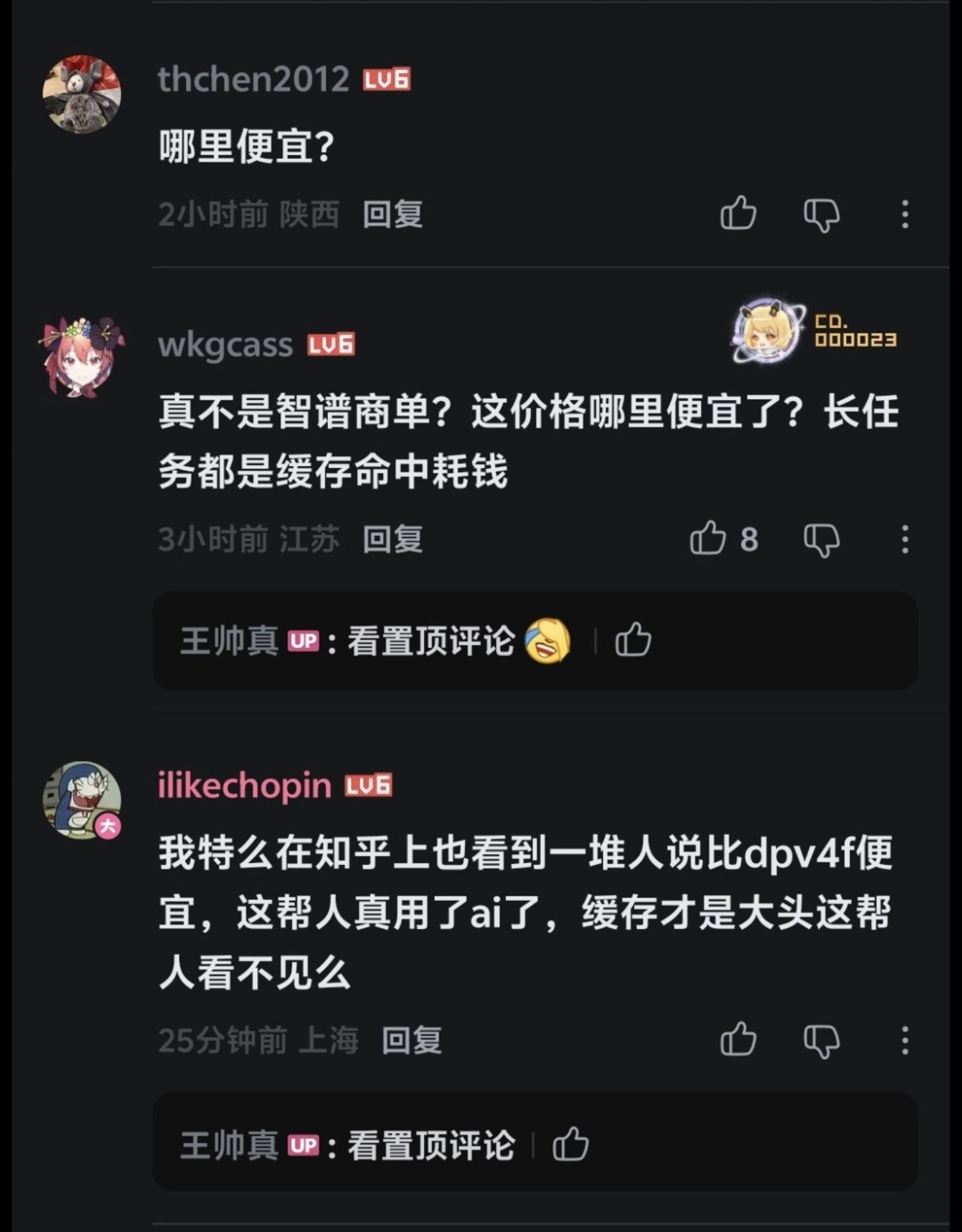Screen dimensions: 962x1232
Task: Reply to thchen2012's comment
Action: (392, 214)
